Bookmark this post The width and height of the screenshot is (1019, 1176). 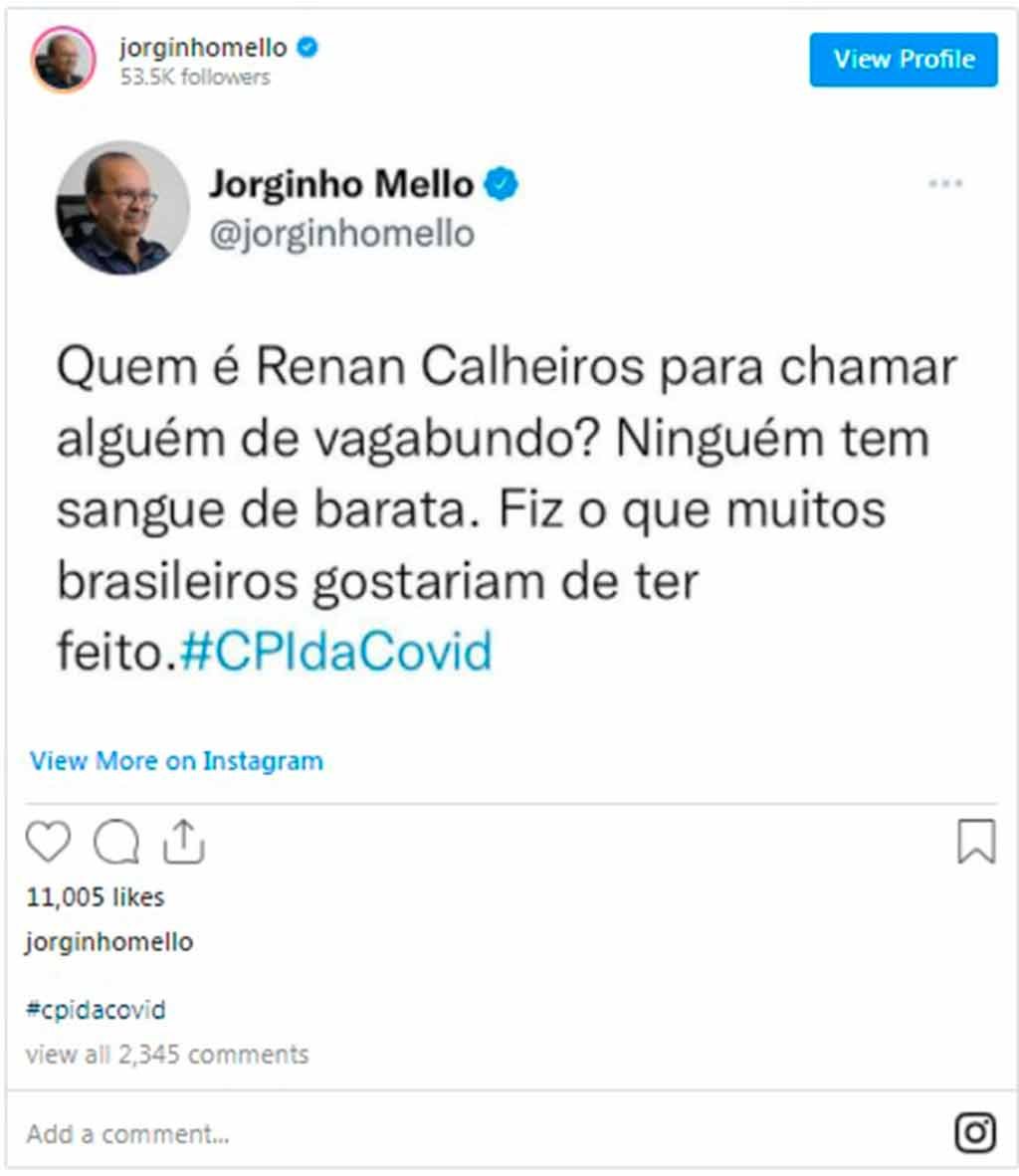click(x=975, y=842)
